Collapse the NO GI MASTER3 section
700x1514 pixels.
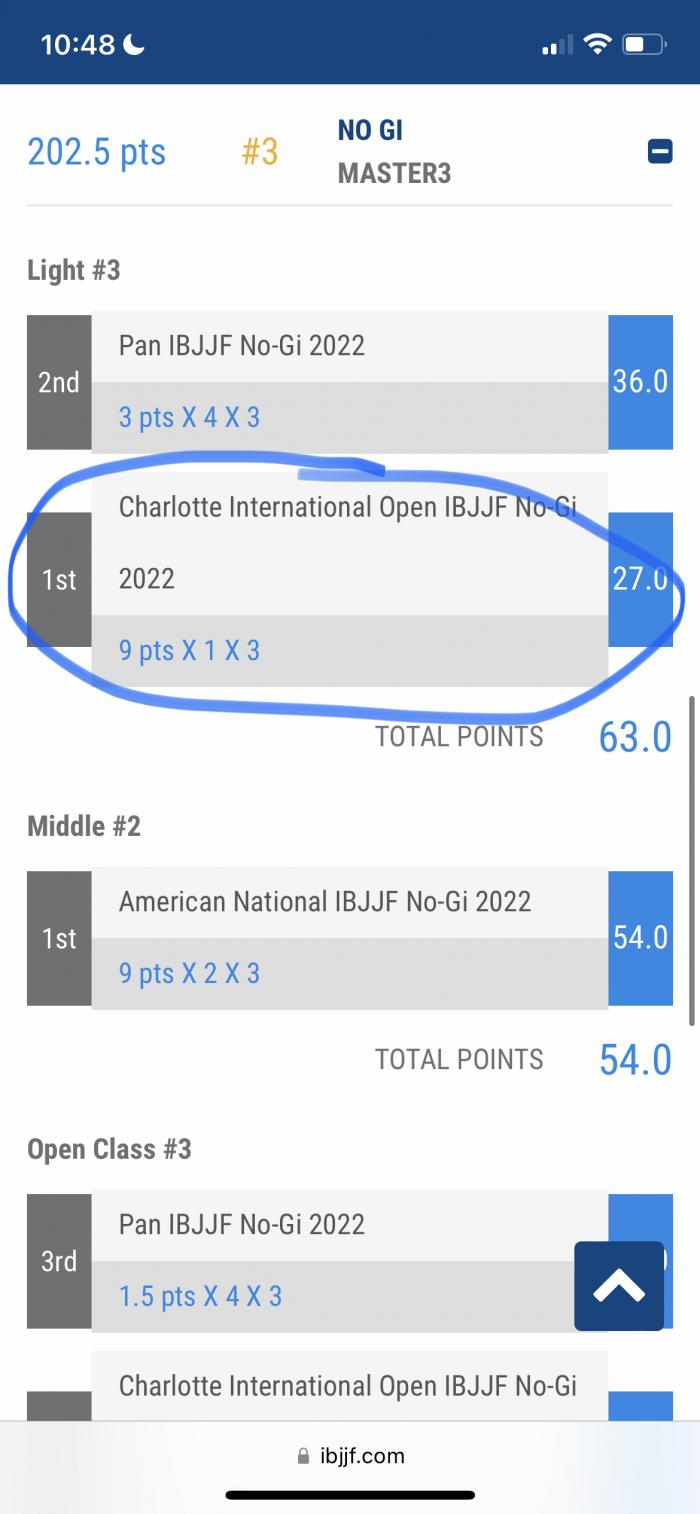[x=660, y=152]
